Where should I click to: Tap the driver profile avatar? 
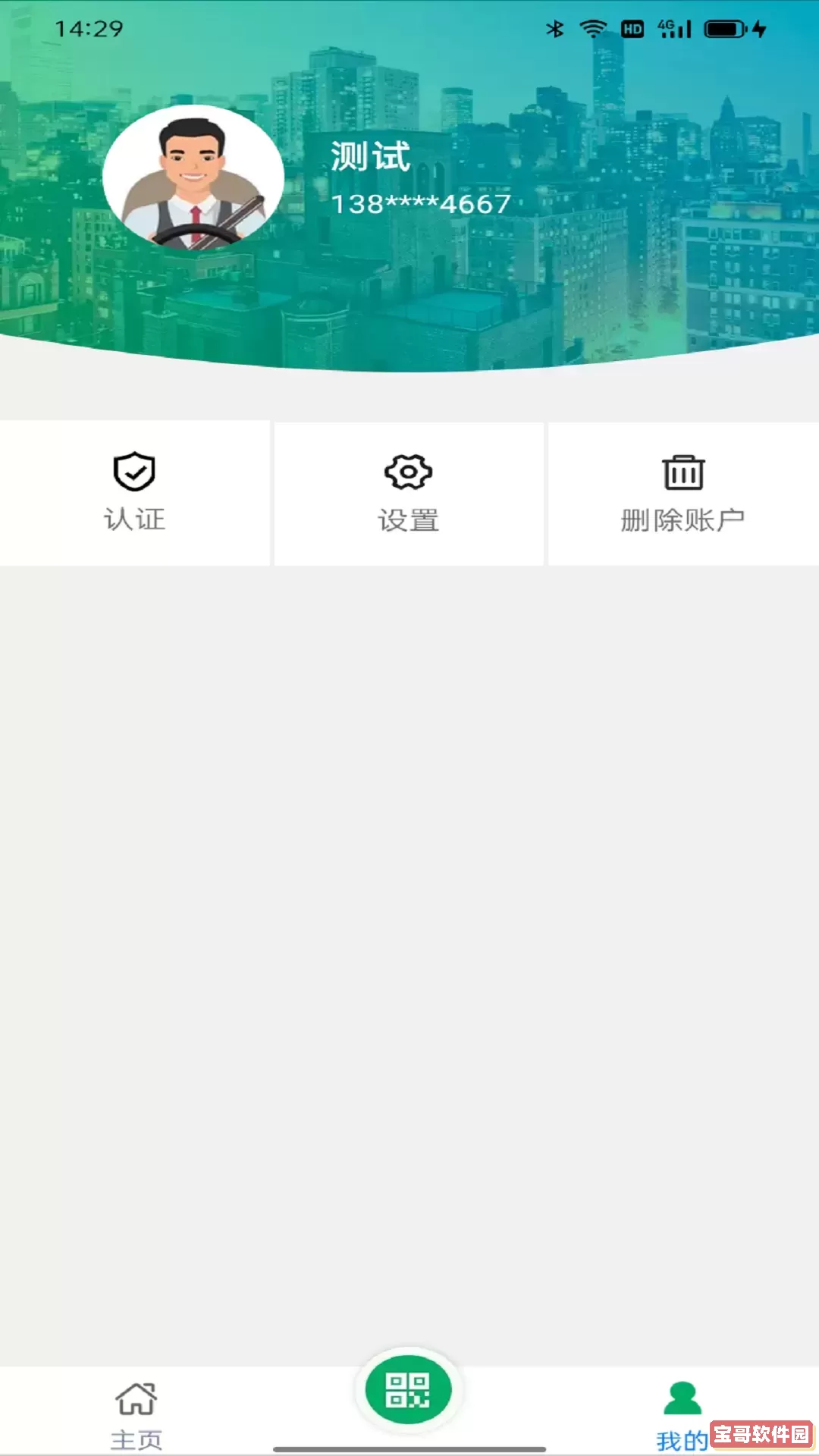pyautogui.click(x=193, y=178)
